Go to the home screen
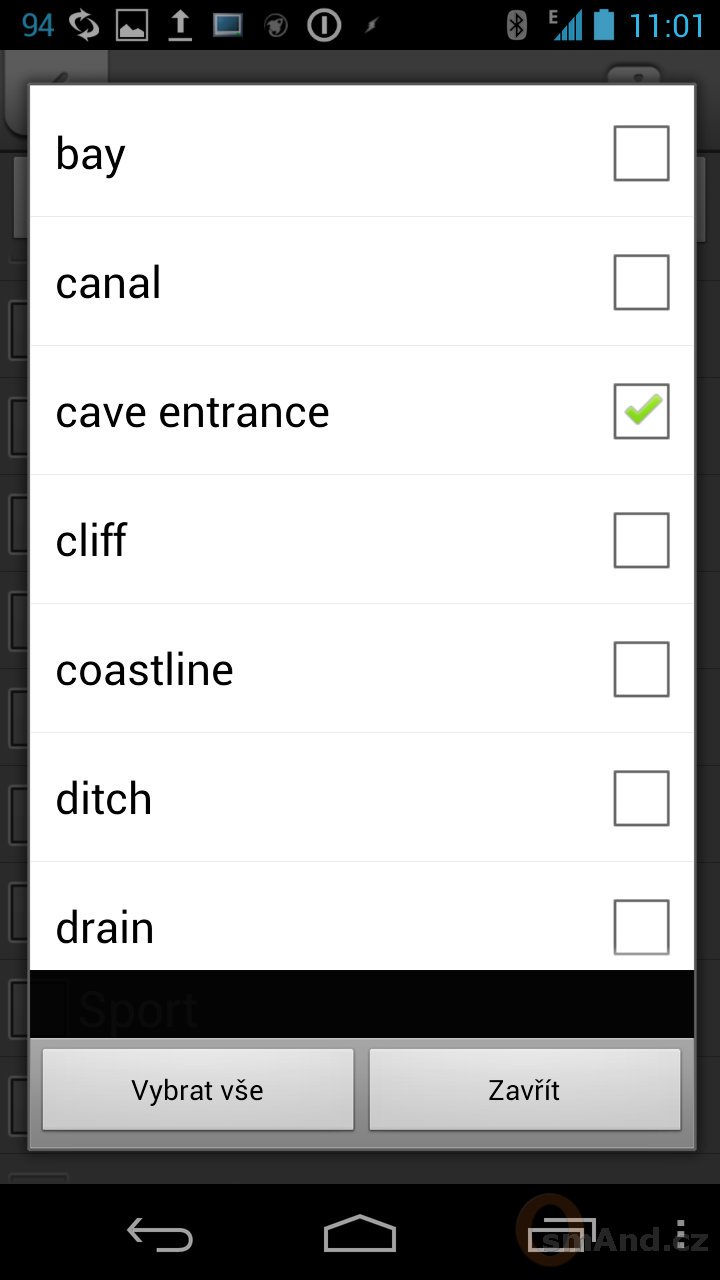The width and height of the screenshot is (720, 1280). (360, 1235)
